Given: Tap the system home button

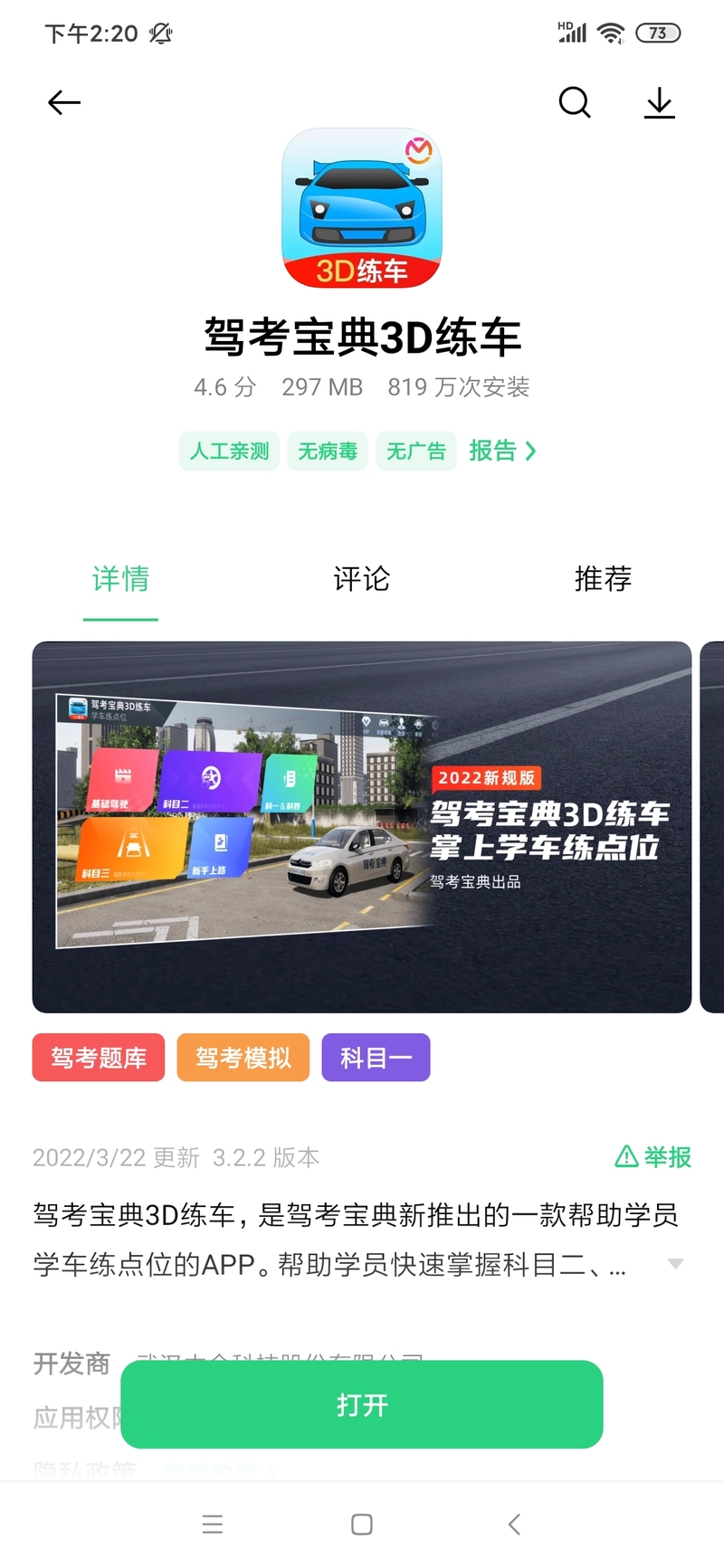Looking at the screenshot, I should [x=362, y=1525].
